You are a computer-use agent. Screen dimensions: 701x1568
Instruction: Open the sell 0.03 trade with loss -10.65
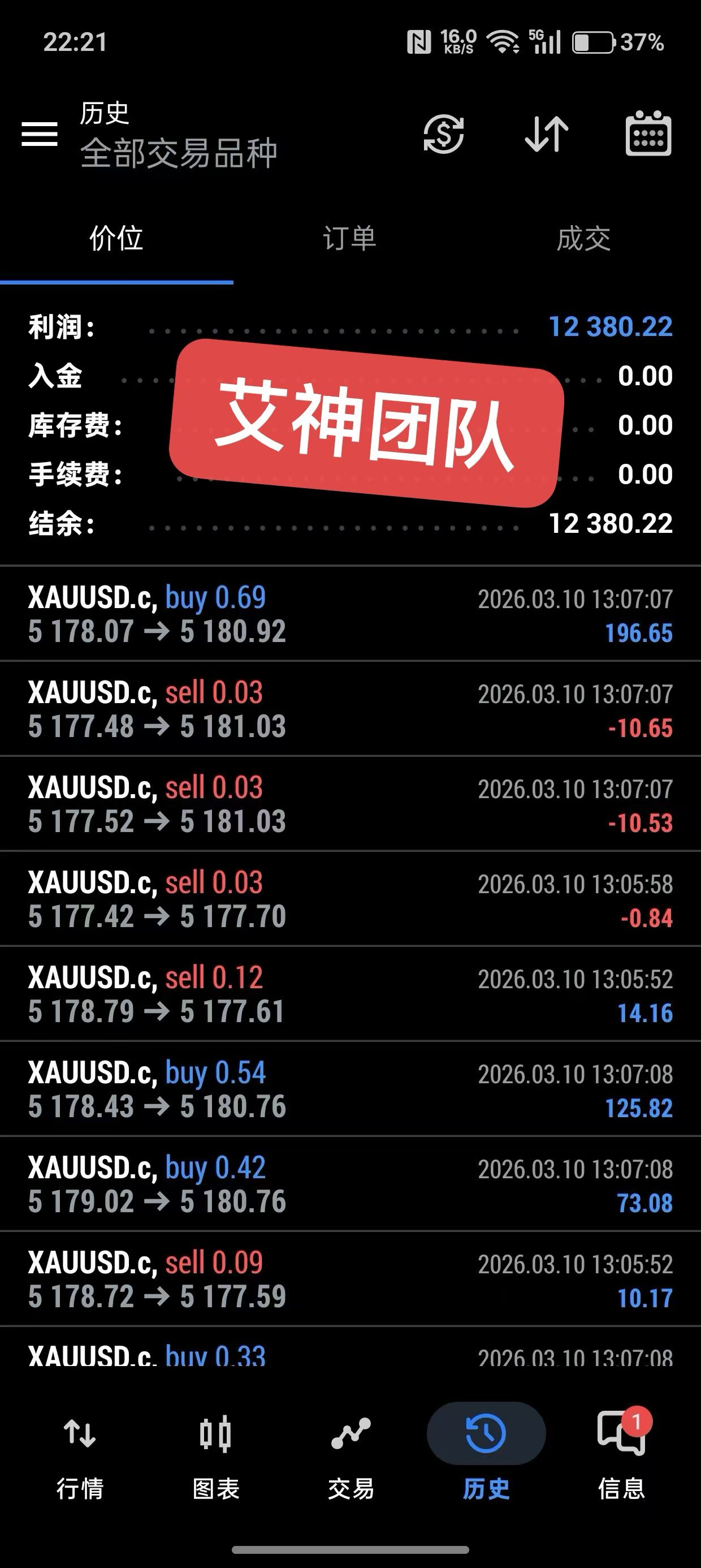(350, 709)
